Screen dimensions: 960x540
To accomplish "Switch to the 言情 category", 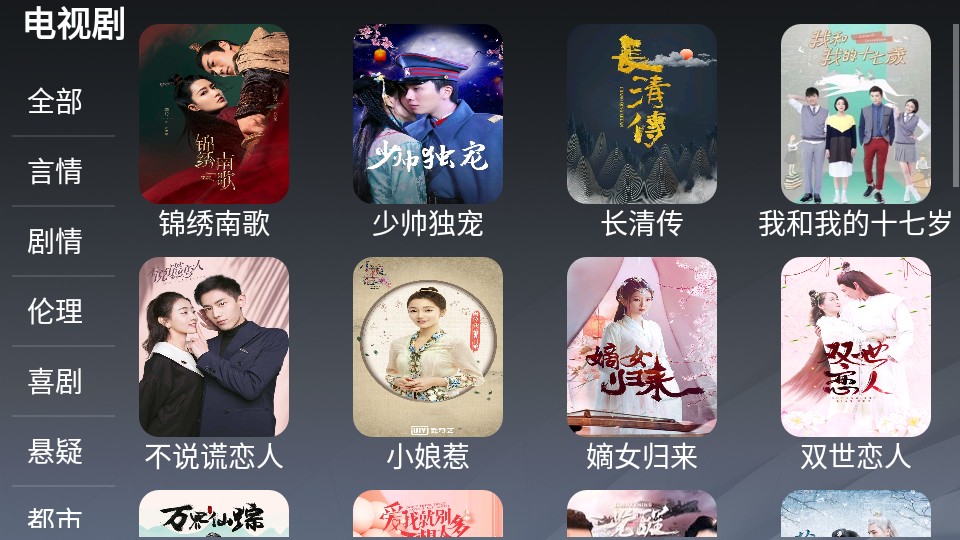I will [55, 171].
